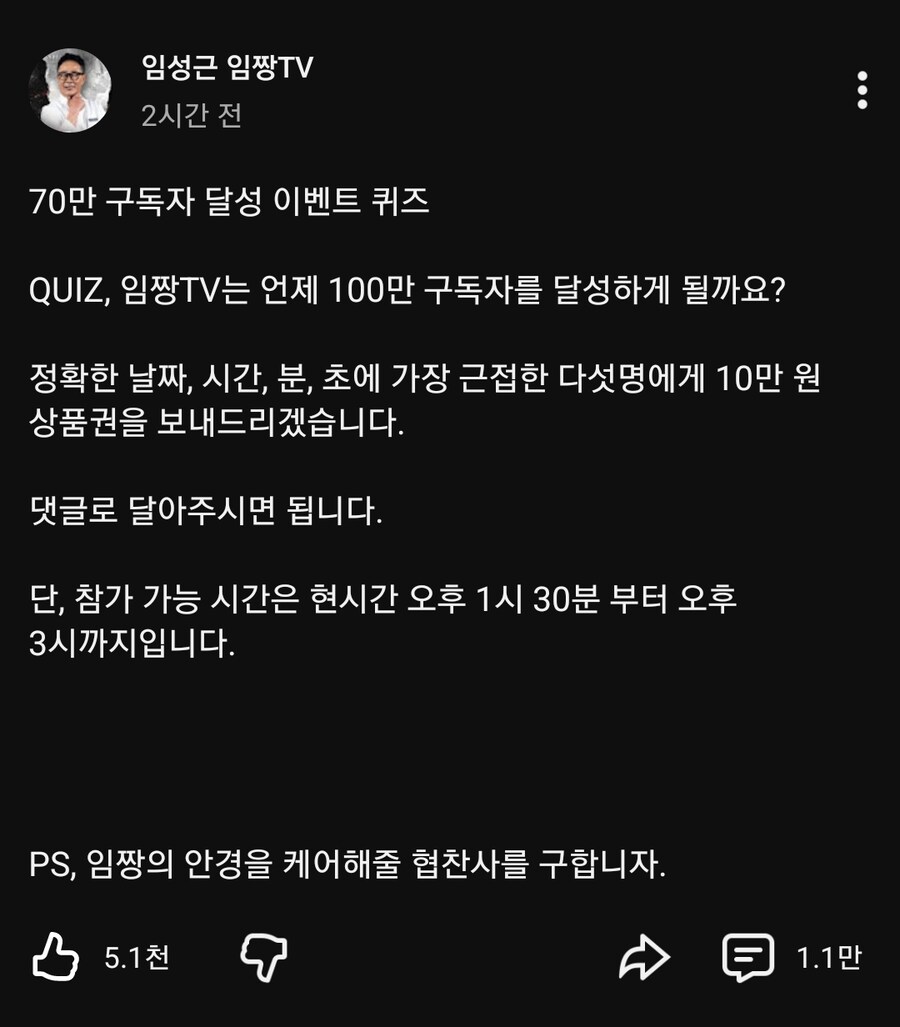
Task: Dislike this community post
Action: click(x=264, y=957)
